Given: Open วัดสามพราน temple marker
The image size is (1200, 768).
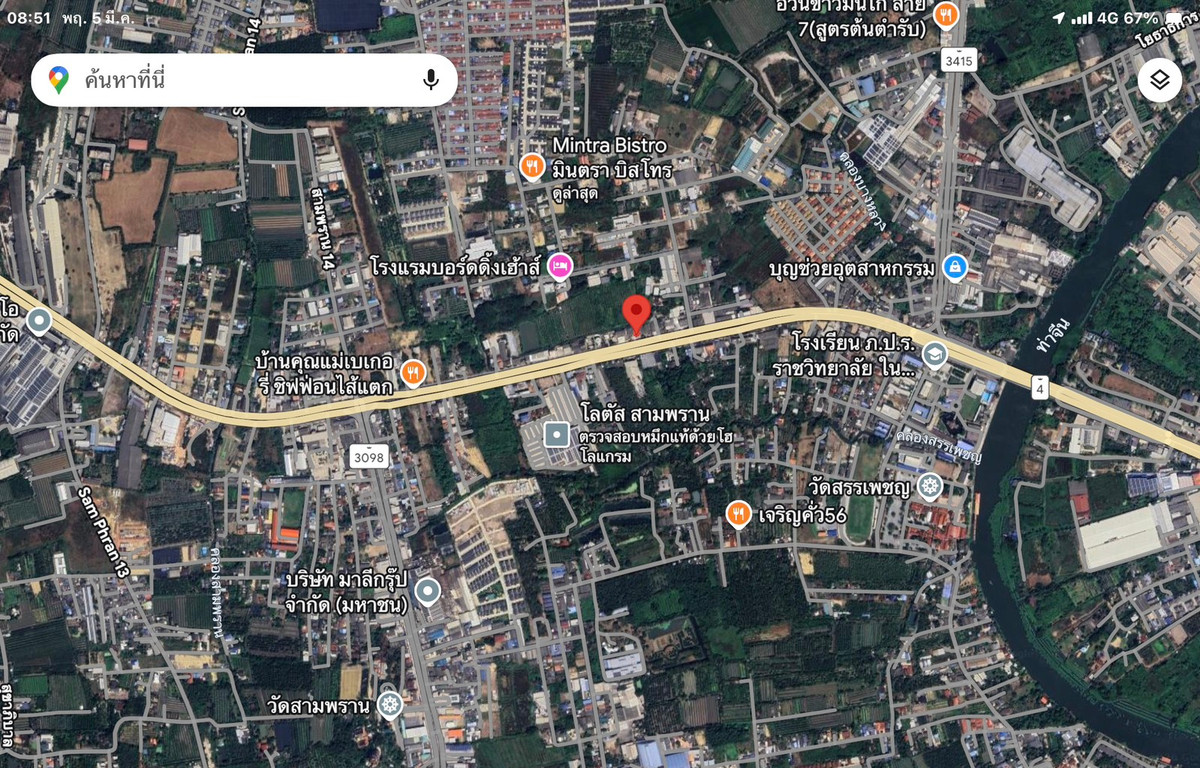Looking at the screenshot, I should (389, 705).
